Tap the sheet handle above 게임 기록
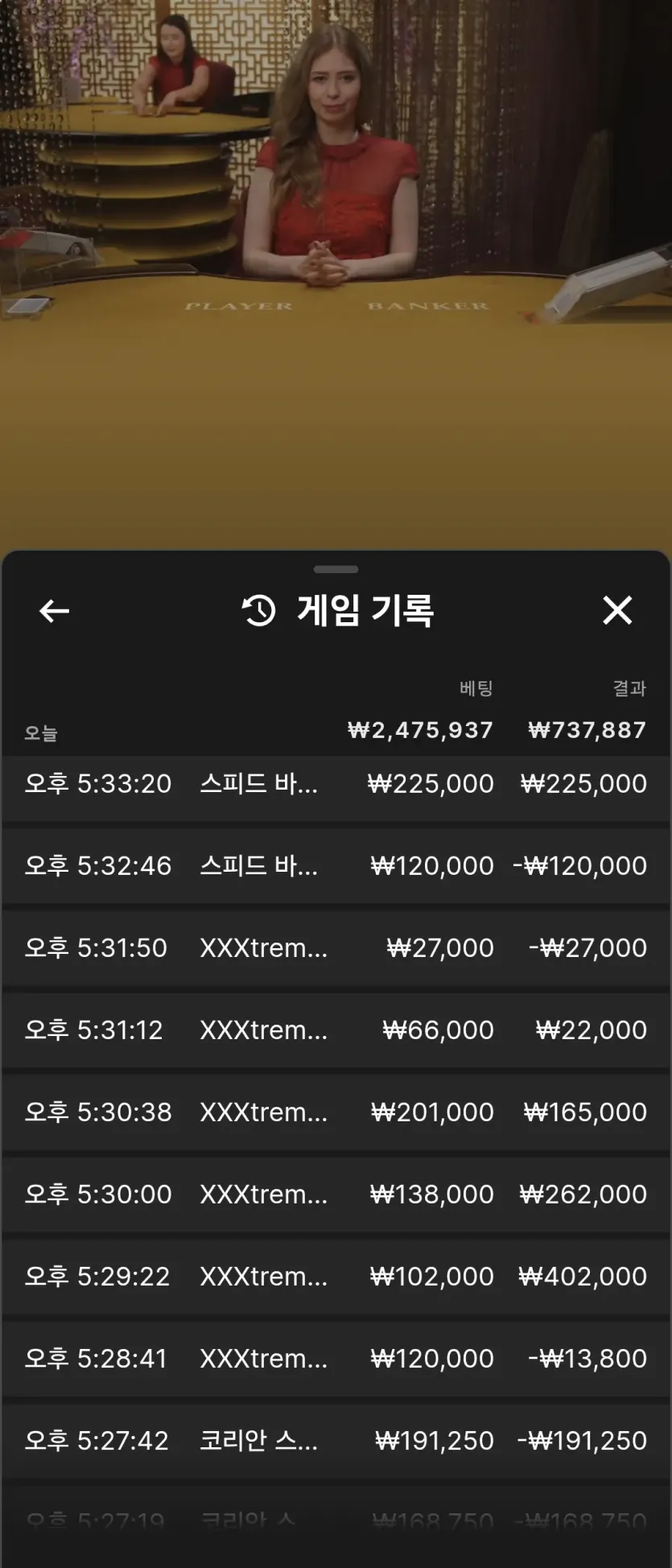The height and width of the screenshot is (1568, 672). coord(336,569)
